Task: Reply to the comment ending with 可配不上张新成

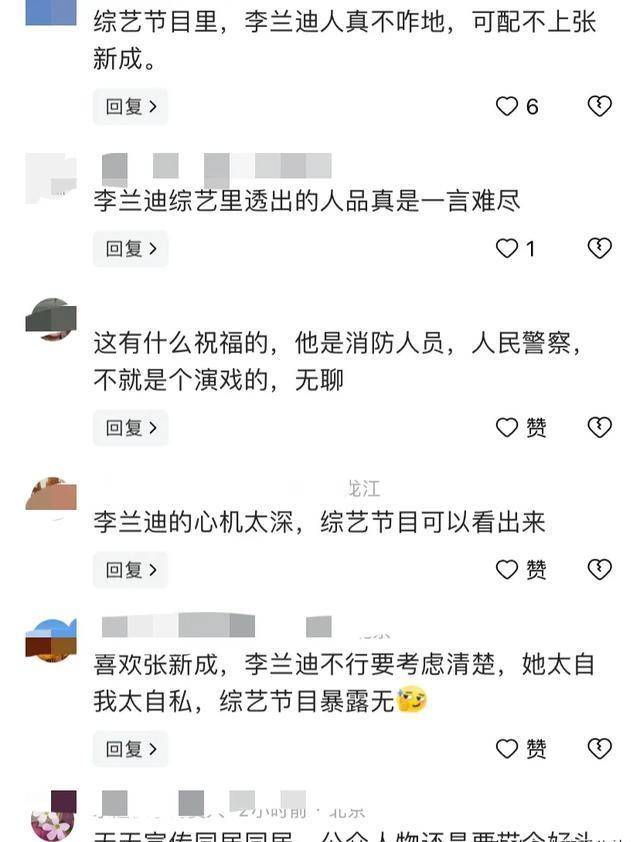Action: [x=130, y=106]
